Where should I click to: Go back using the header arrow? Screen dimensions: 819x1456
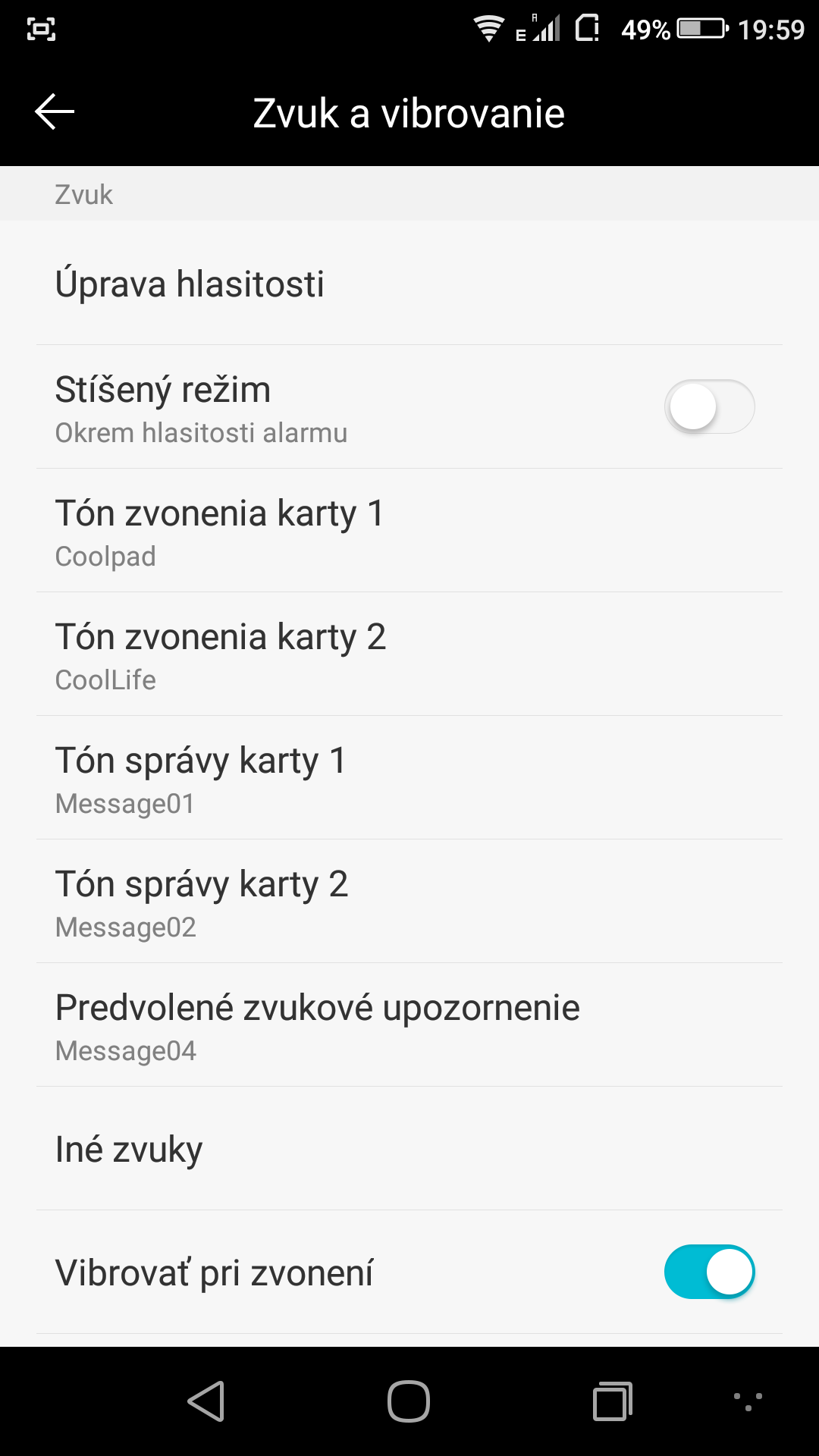[x=55, y=112]
